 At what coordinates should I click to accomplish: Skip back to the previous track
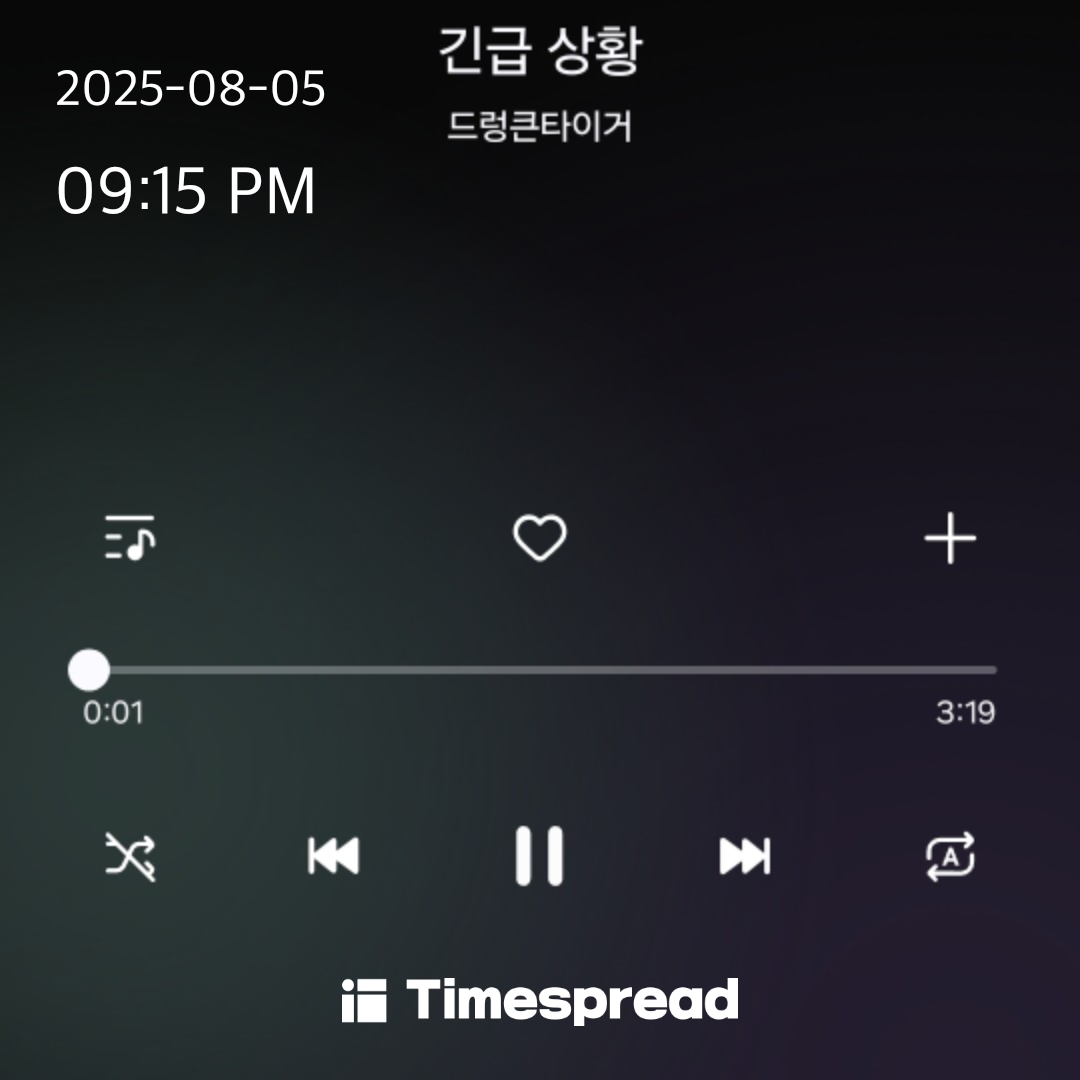pyautogui.click(x=334, y=857)
